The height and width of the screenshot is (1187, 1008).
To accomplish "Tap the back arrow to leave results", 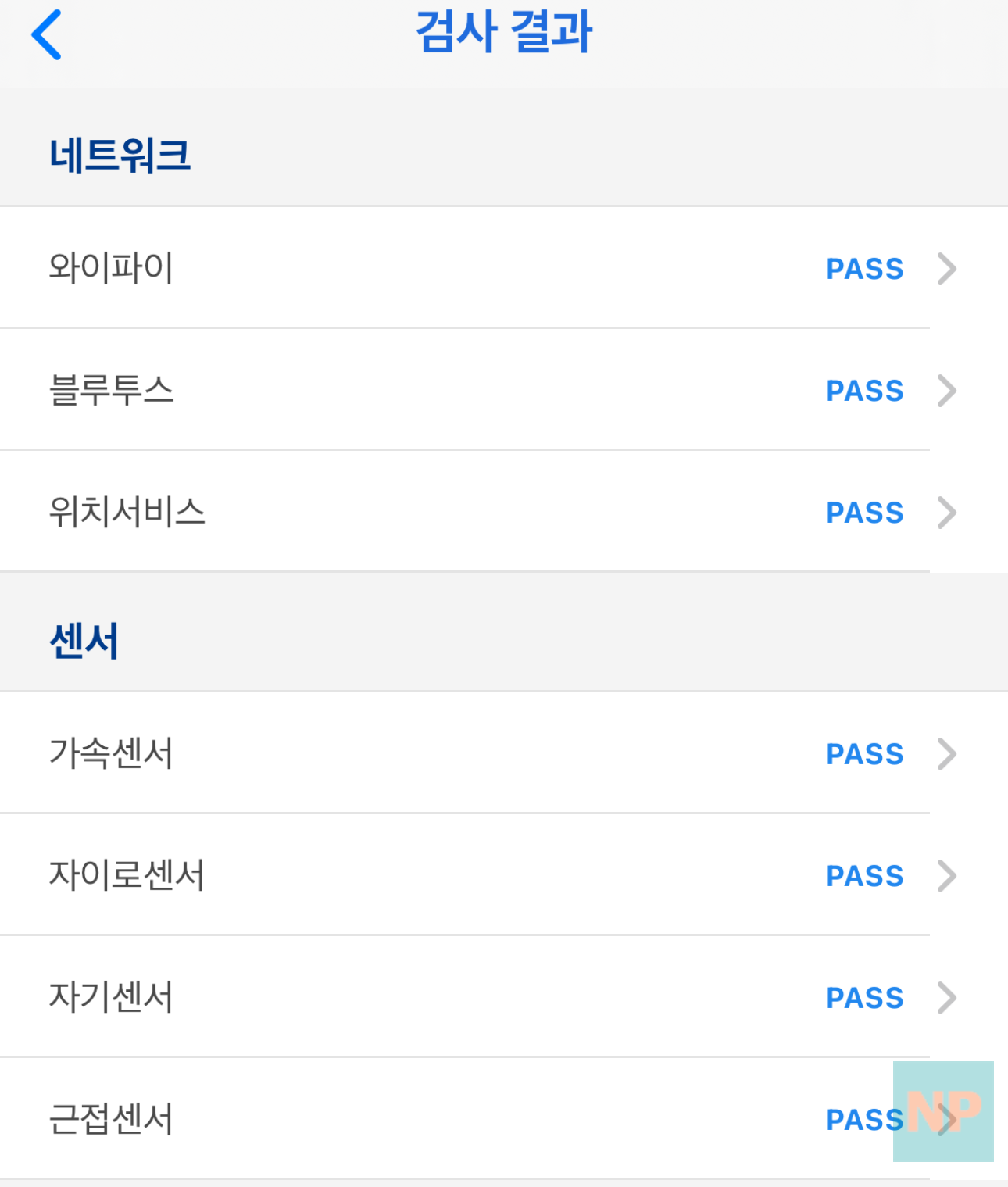I will (45, 34).
